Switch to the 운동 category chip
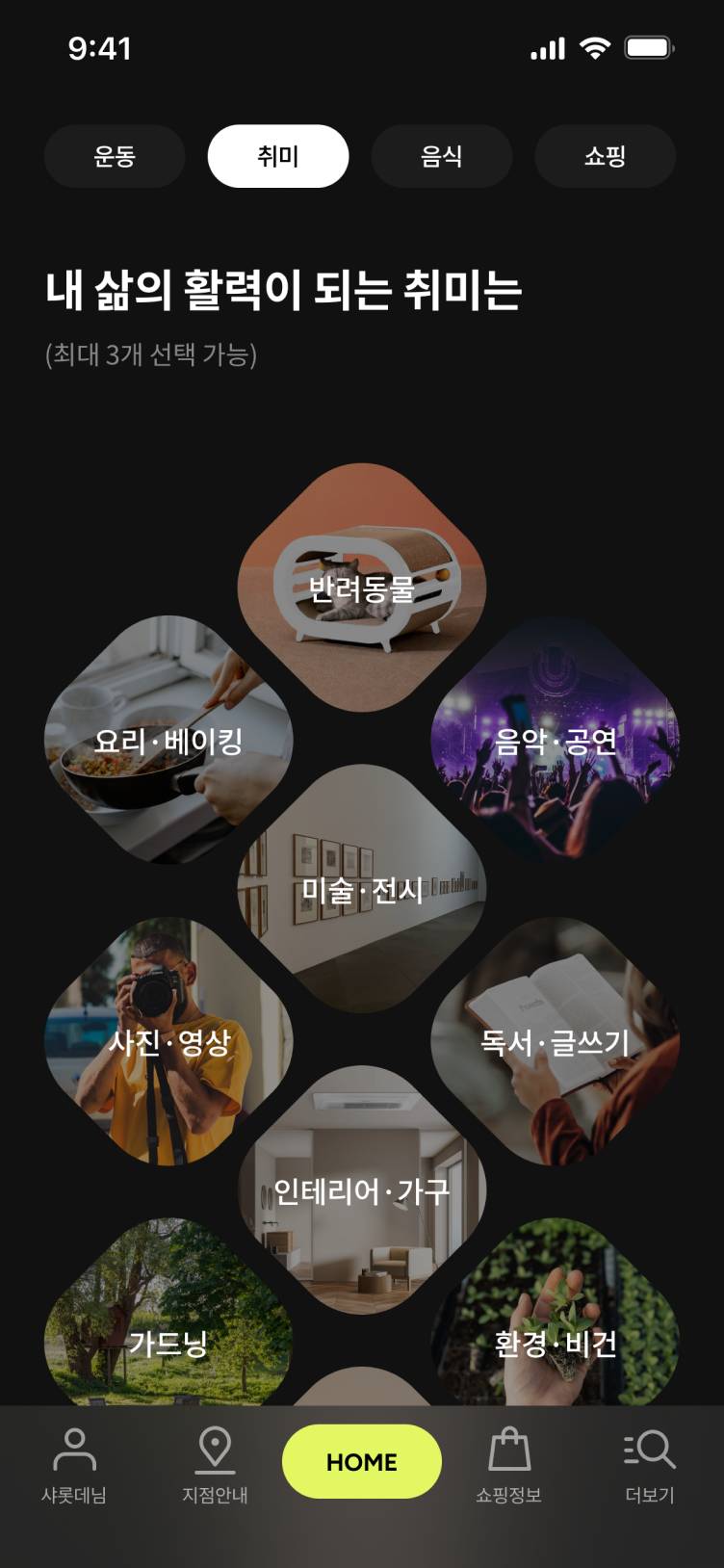The image size is (724, 1568). (x=115, y=156)
